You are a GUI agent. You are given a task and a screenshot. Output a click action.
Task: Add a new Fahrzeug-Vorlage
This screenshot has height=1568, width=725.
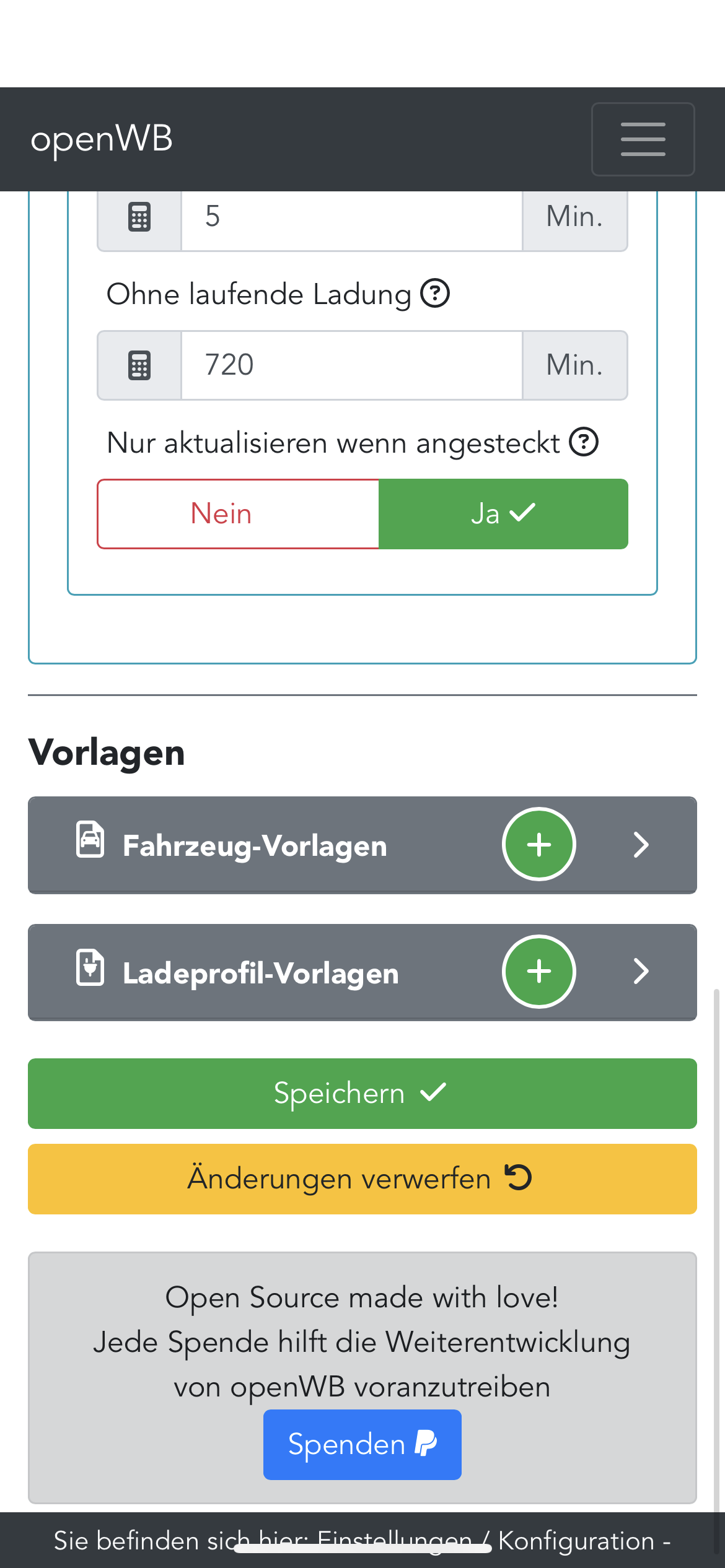(x=538, y=844)
